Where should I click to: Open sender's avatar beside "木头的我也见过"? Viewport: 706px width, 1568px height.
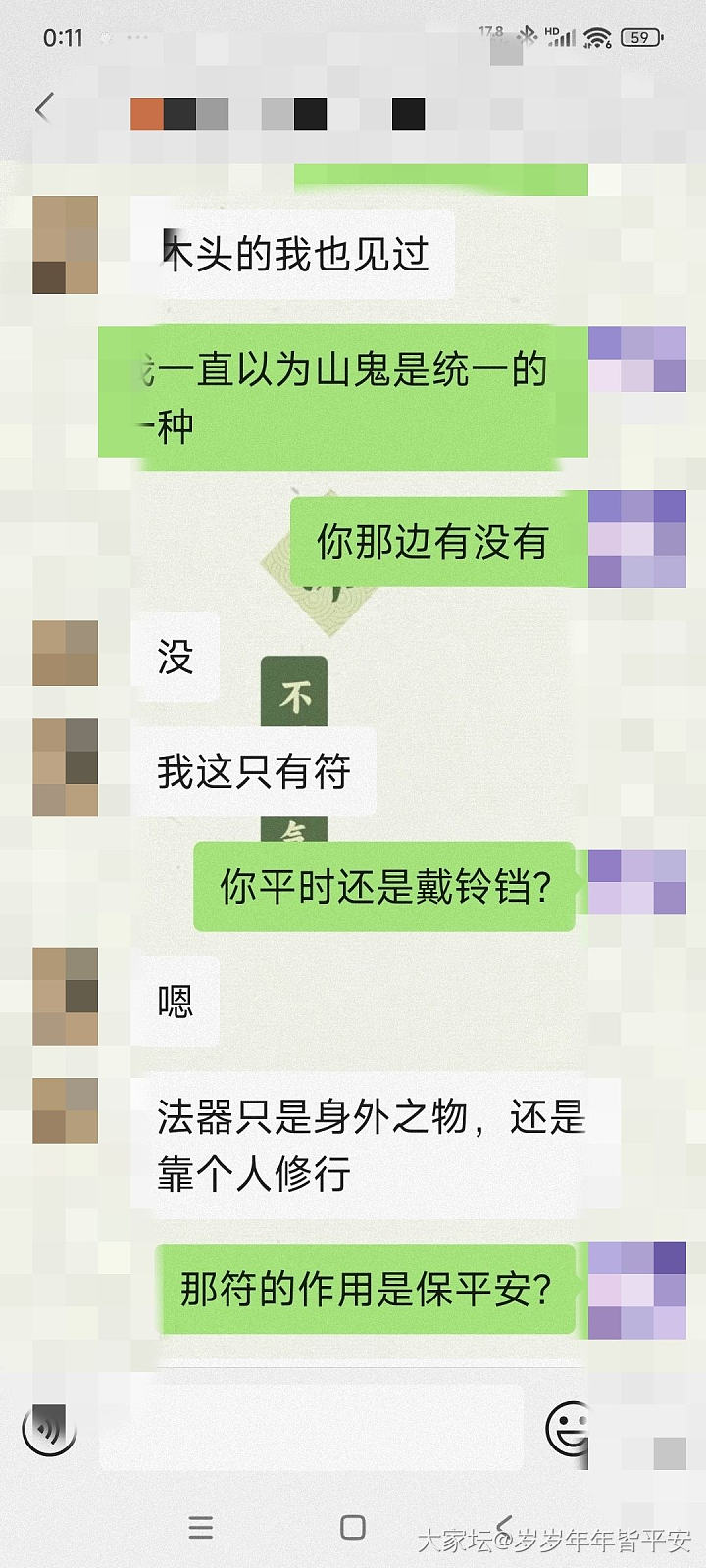click(66, 245)
